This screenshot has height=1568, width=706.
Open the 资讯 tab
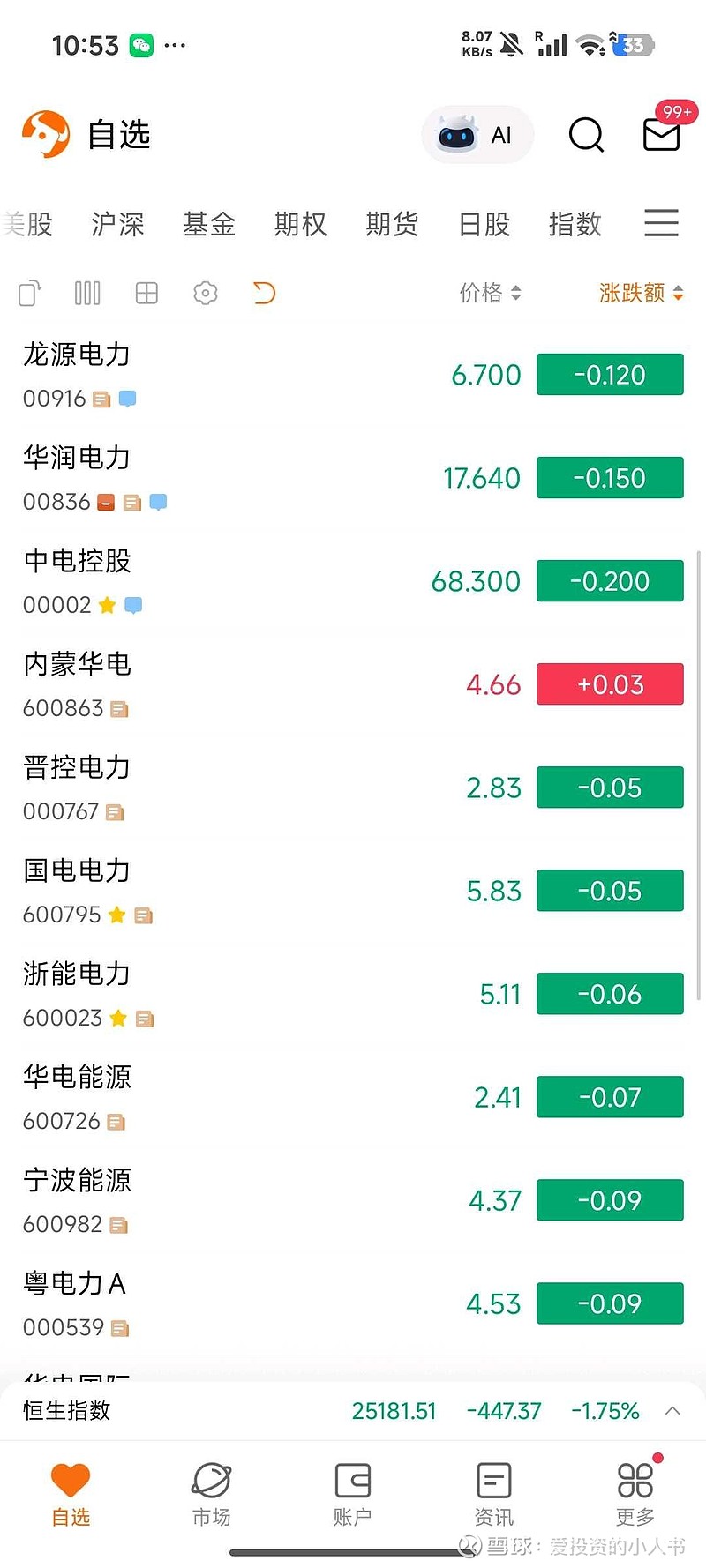pyautogui.click(x=494, y=1494)
